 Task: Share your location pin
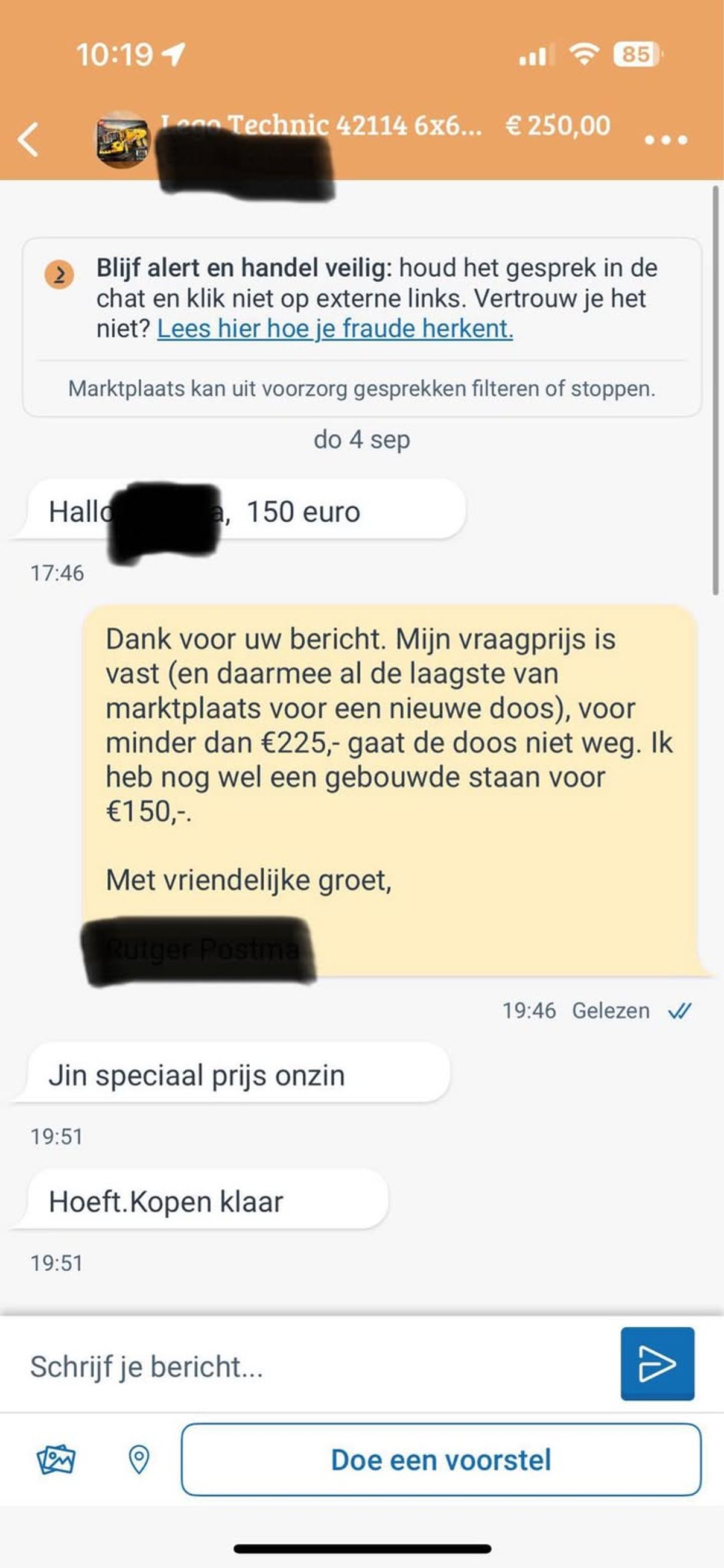[x=139, y=1459]
